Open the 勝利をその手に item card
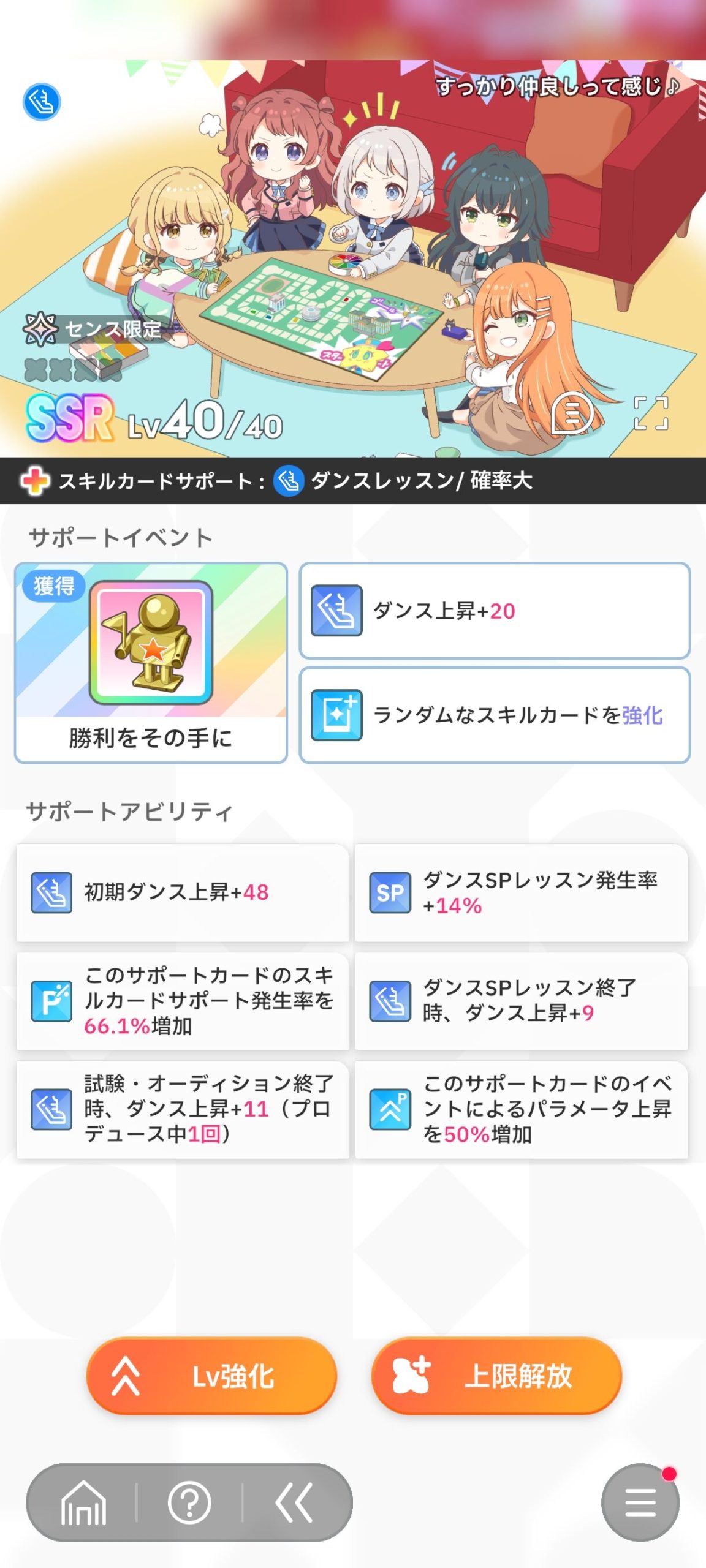Image resolution: width=706 pixels, height=1568 pixels. click(x=151, y=663)
